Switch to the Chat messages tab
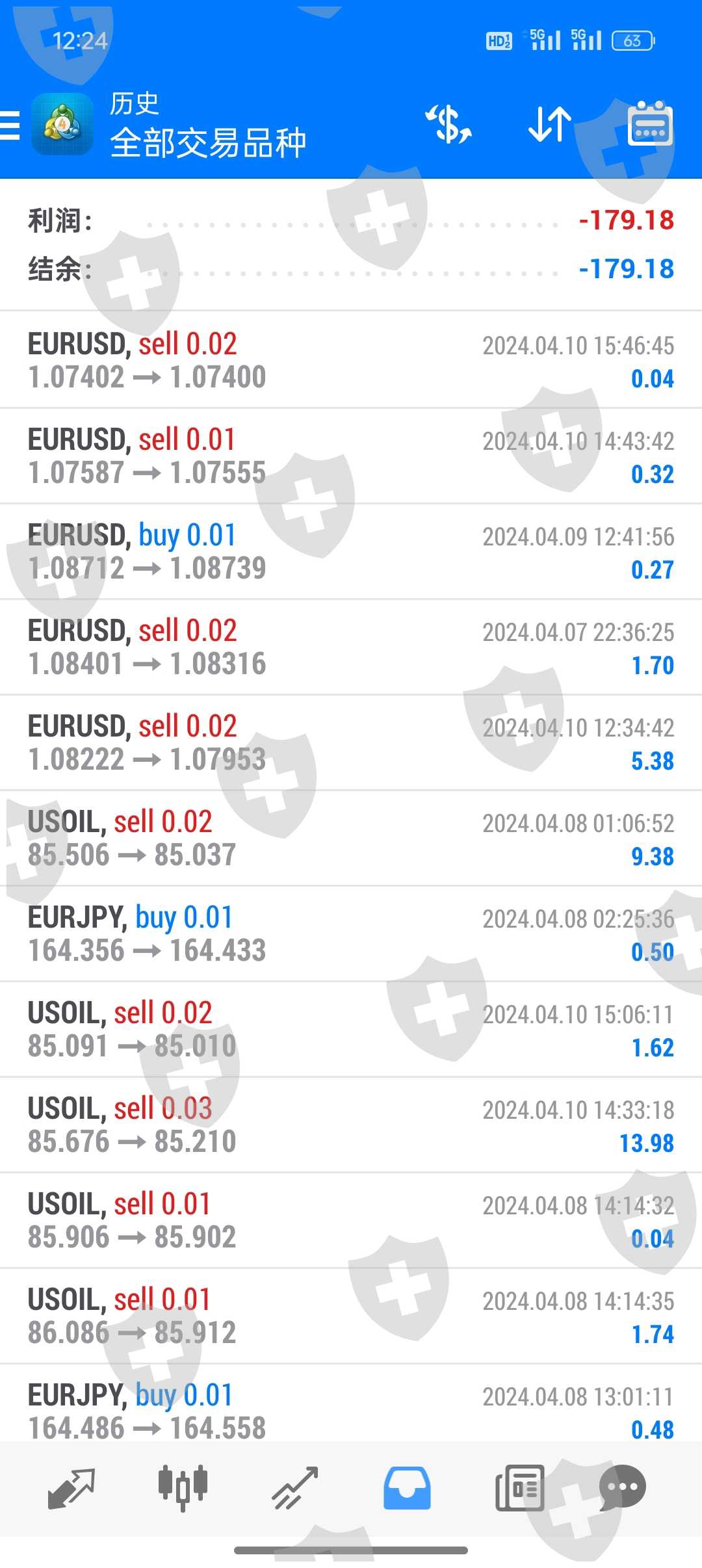The height and width of the screenshot is (1568, 702). (622, 1487)
